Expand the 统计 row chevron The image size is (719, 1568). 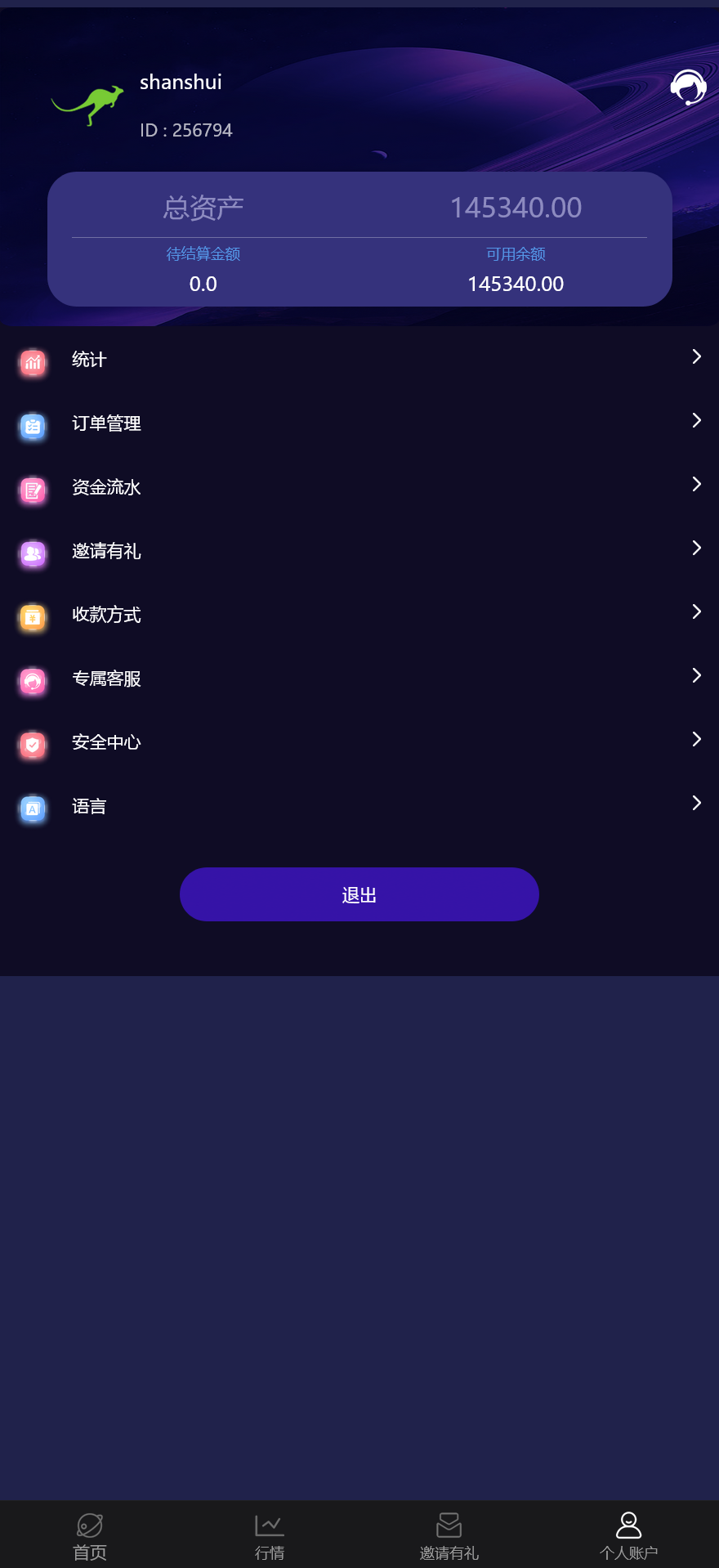click(696, 357)
